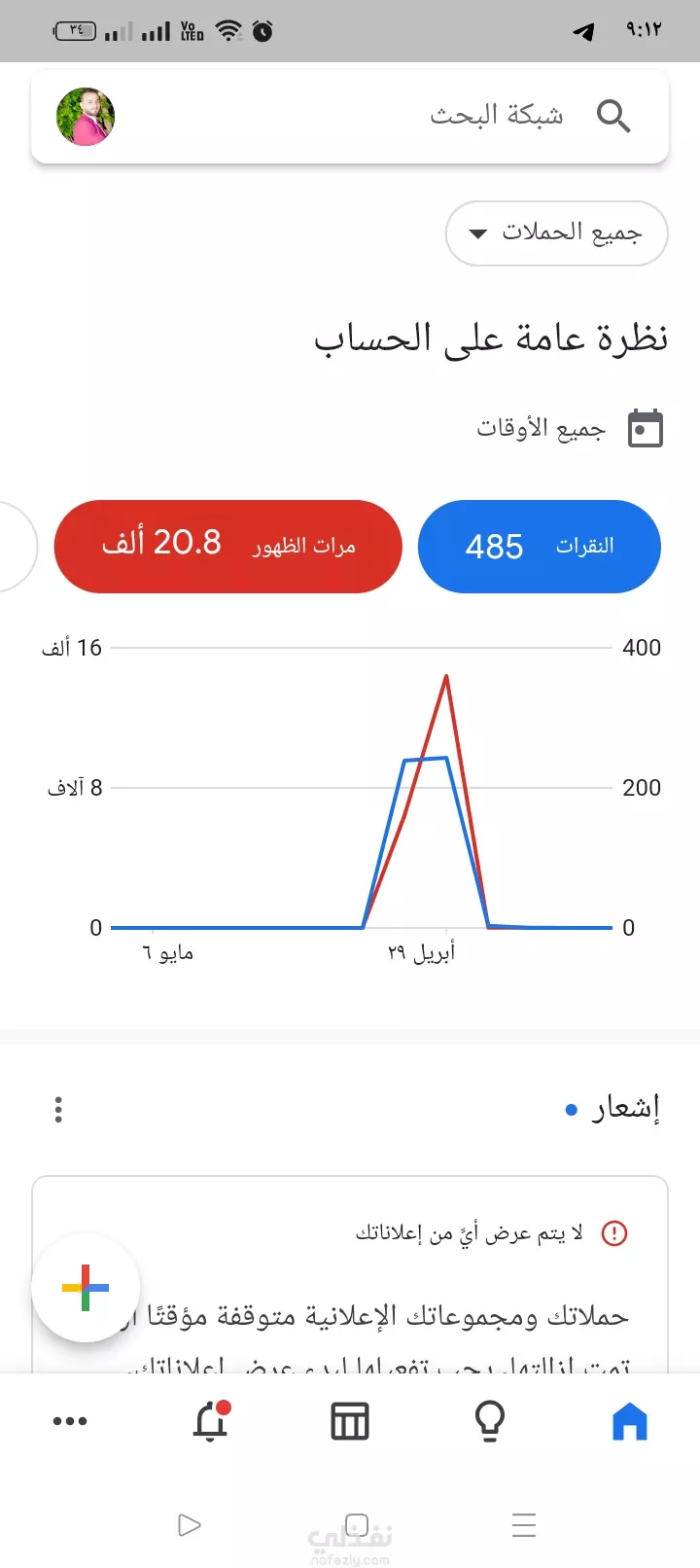700x1568 pixels.
Task: Tap the search magnifier icon
Action: click(613, 117)
